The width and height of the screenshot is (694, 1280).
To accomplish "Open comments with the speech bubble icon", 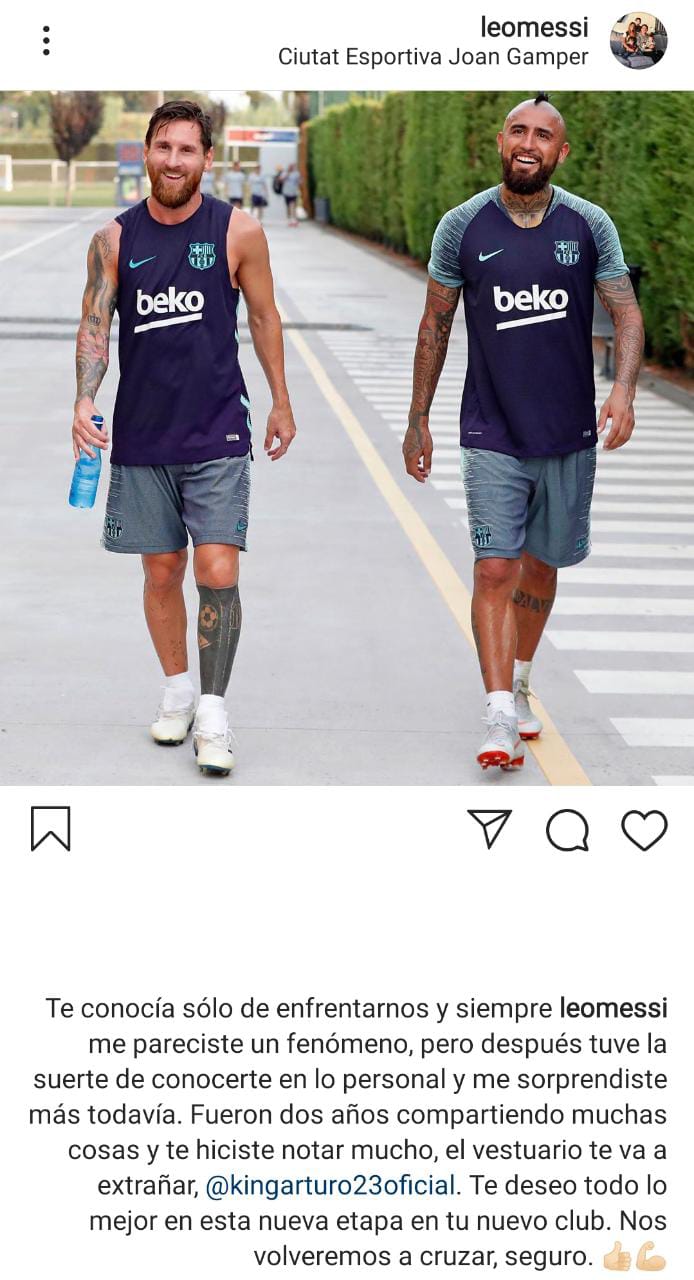I will point(567,830).
